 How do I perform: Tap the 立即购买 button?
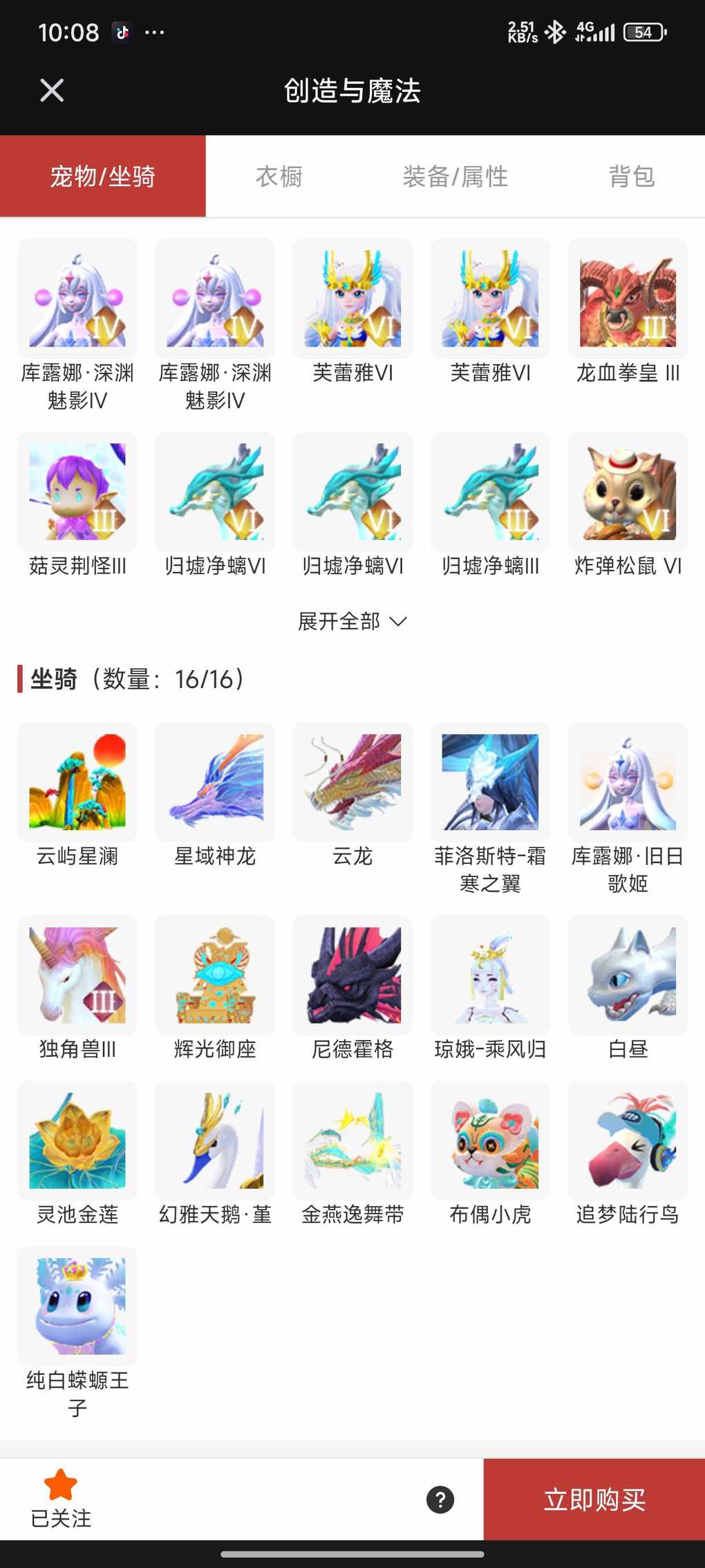click(x=594, y=1500)
